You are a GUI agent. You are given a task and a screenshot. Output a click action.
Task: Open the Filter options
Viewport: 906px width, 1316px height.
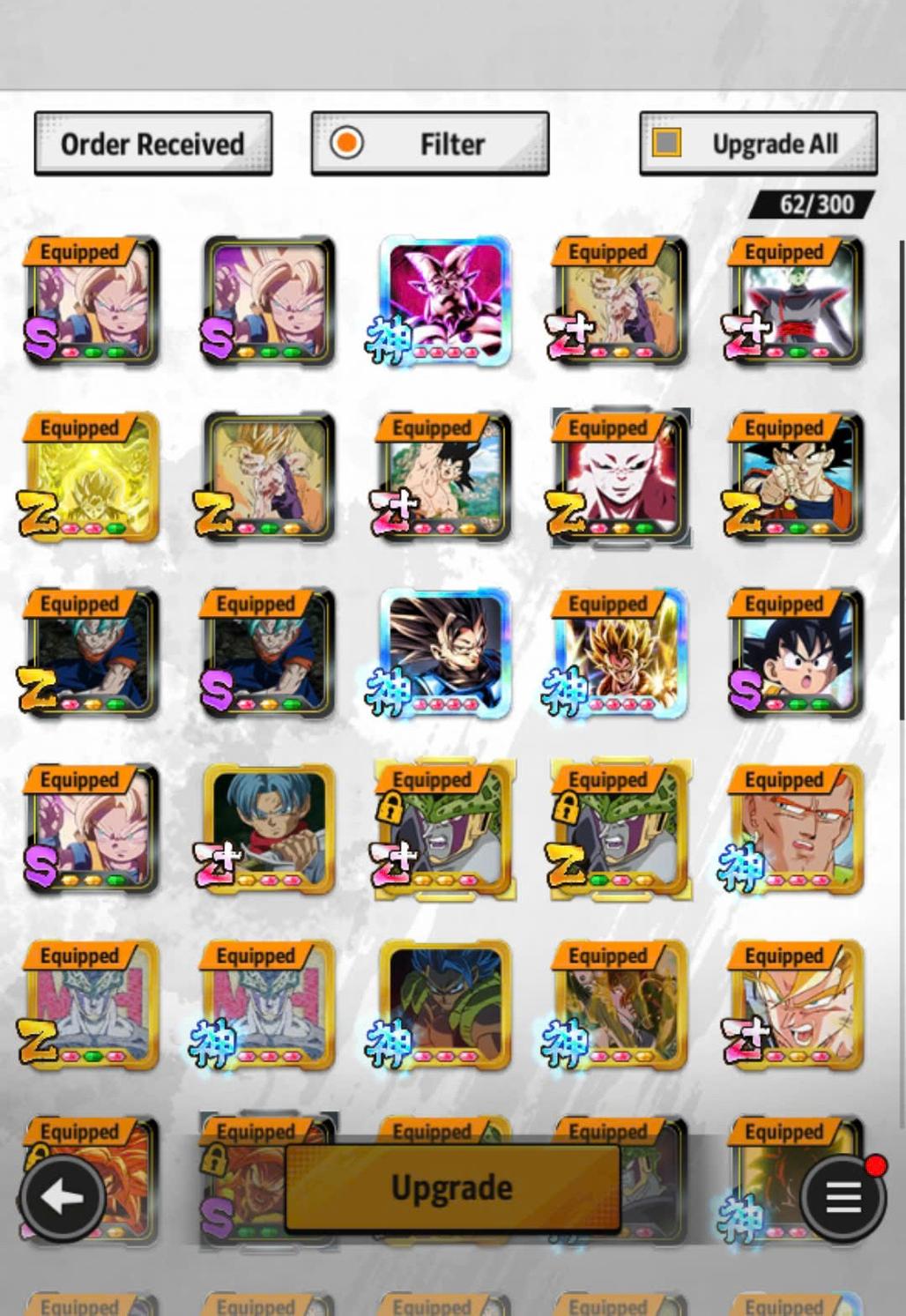(430, 144)
